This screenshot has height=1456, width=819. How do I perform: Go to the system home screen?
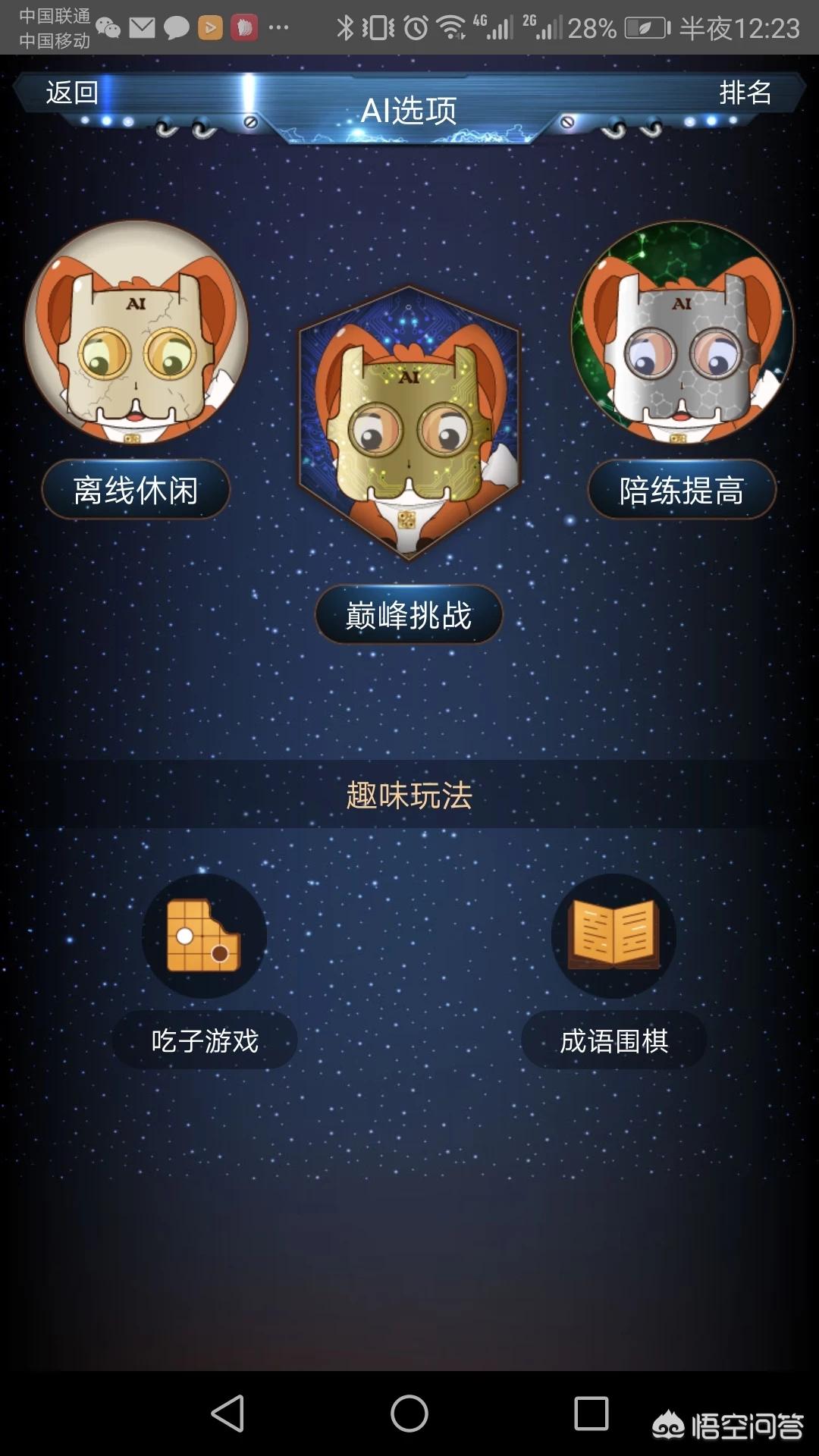pyautogui.click(x=409, y=1414)
